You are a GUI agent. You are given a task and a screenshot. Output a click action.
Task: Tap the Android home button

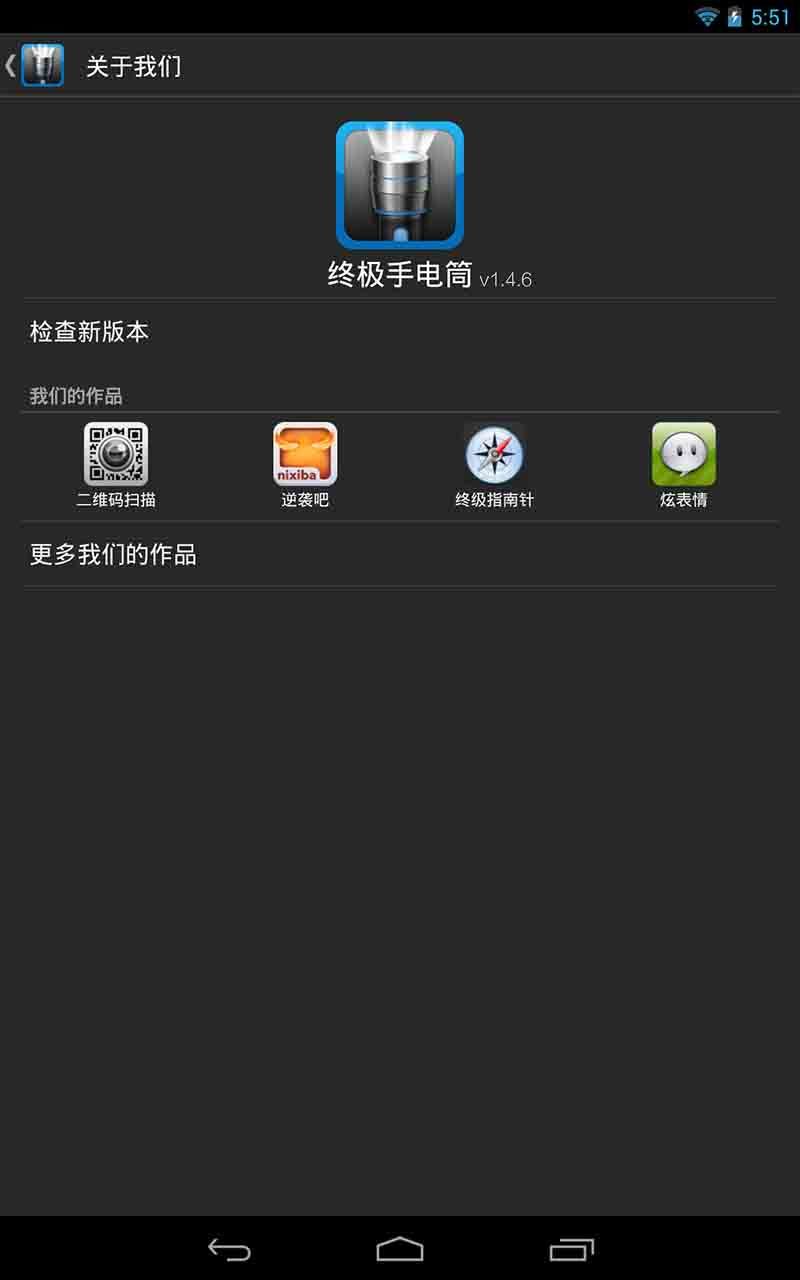tap(400, 1248)
